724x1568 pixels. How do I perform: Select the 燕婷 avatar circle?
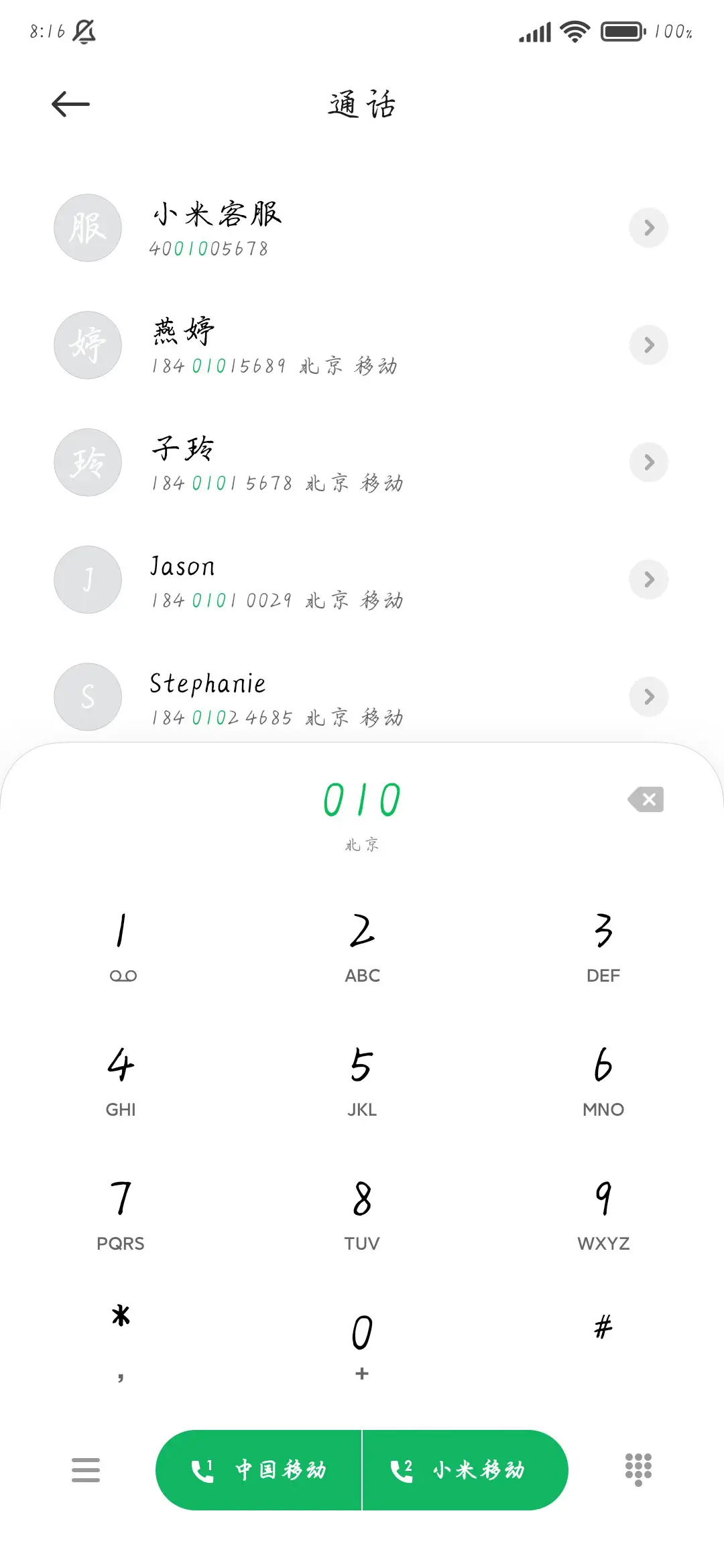point(87,344)
